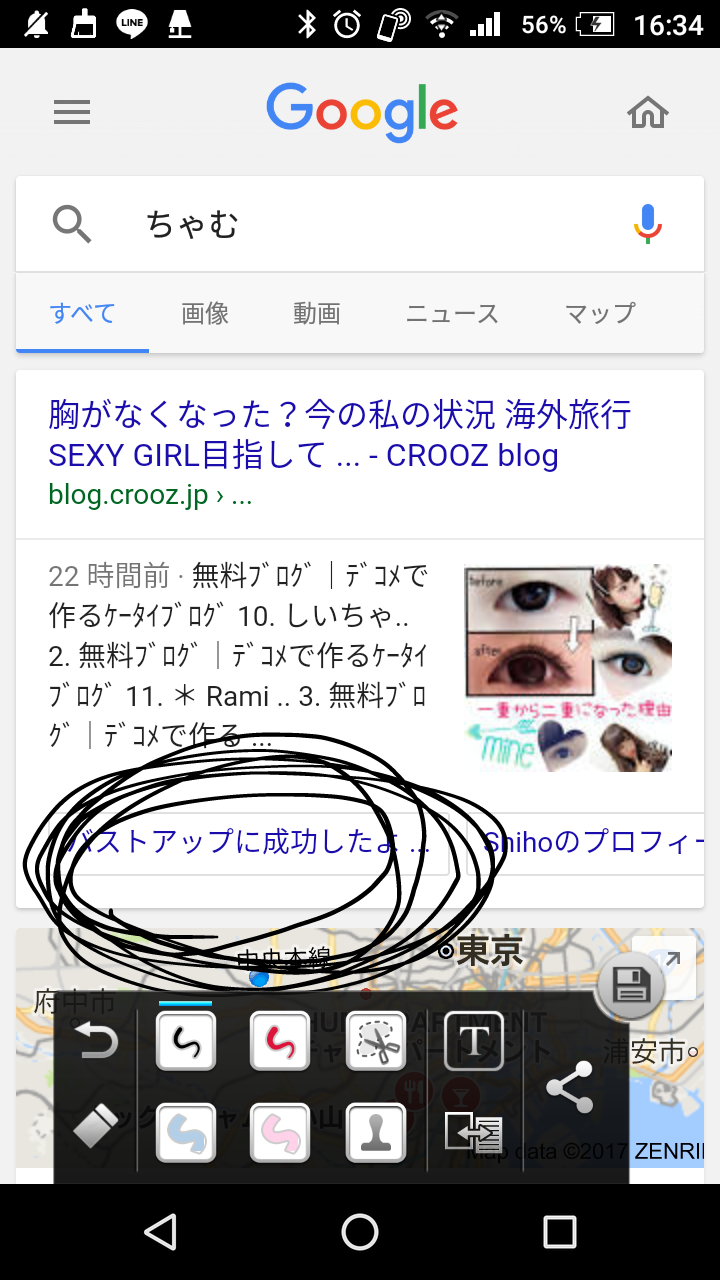720x1280 pixels.
Task: Switch to the ニュース tab
Action: pyautogui.click(x=452, y=313)
